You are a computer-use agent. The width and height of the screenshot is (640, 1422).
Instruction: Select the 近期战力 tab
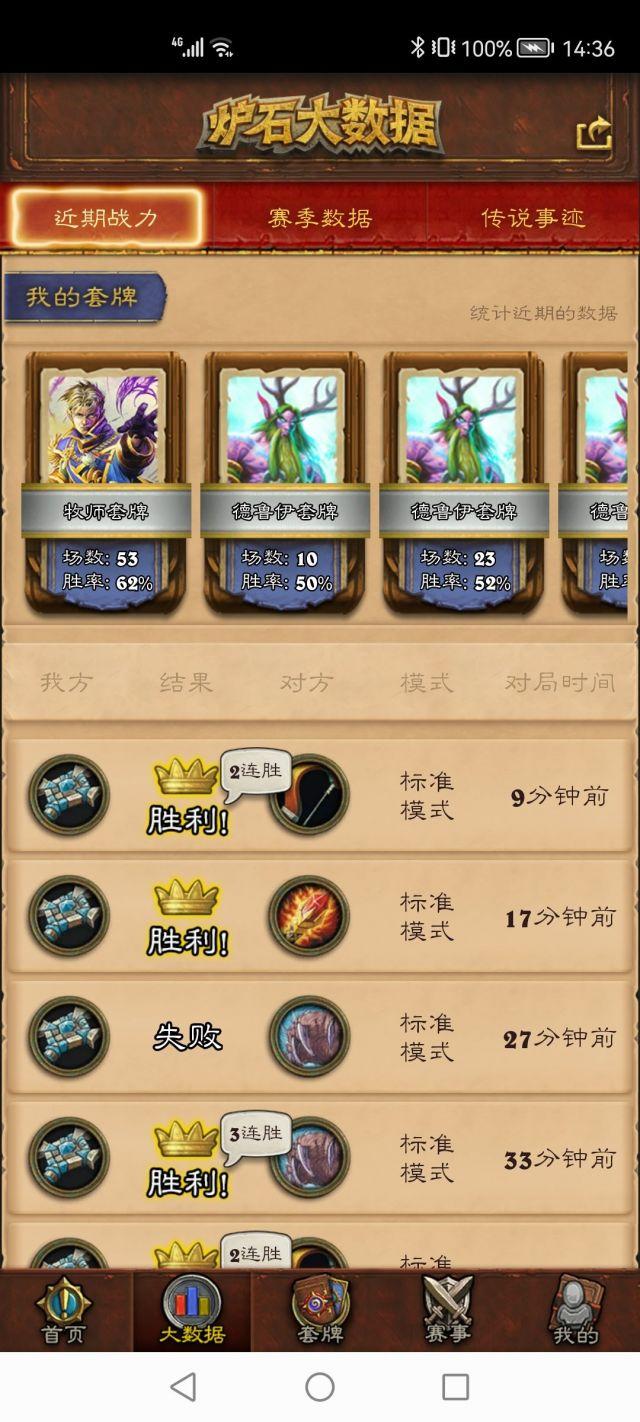106,217
